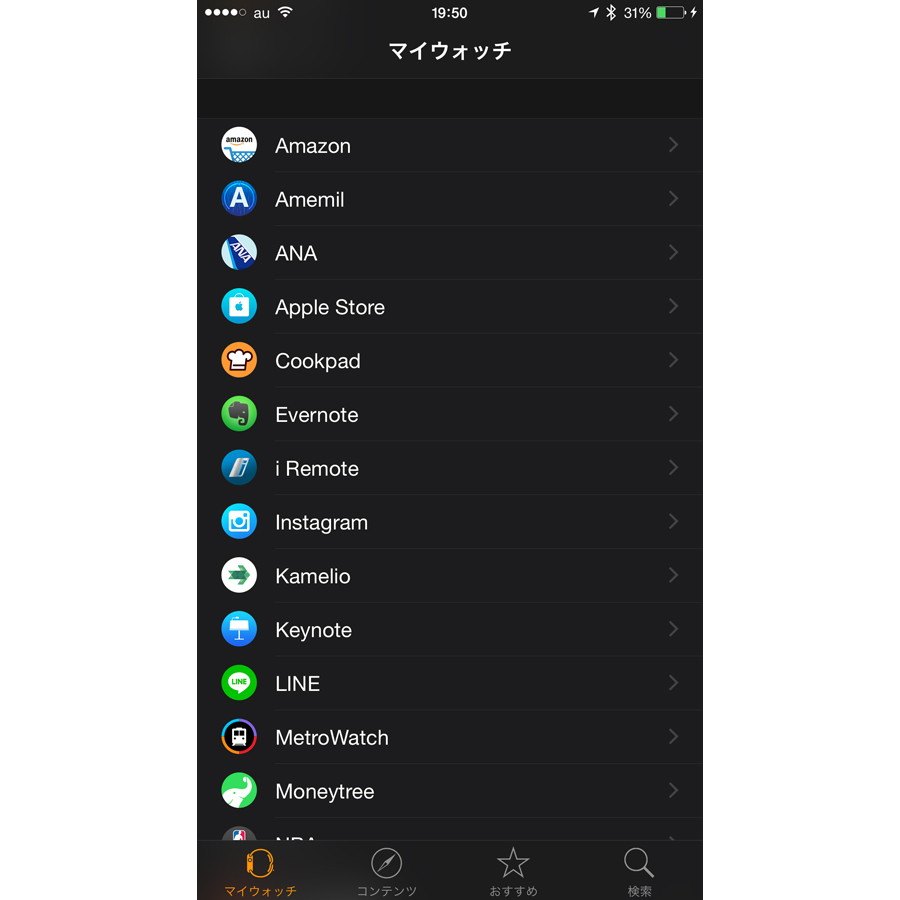Open Evernote watch settings

(450, 415)
